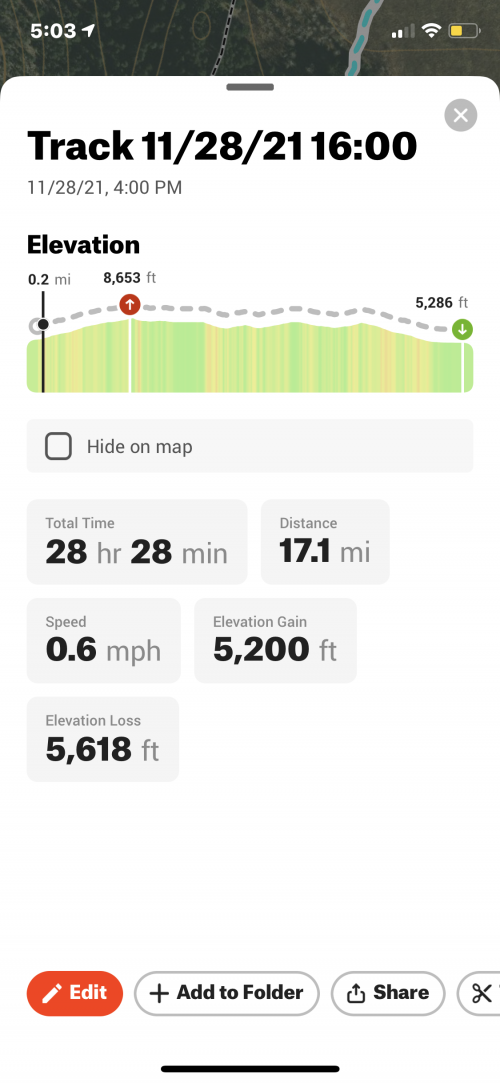Tap the 5,286 ft lowest point marker
Image resolution: width=500 pixels, height=1083 pixels.
coord(462,329)
